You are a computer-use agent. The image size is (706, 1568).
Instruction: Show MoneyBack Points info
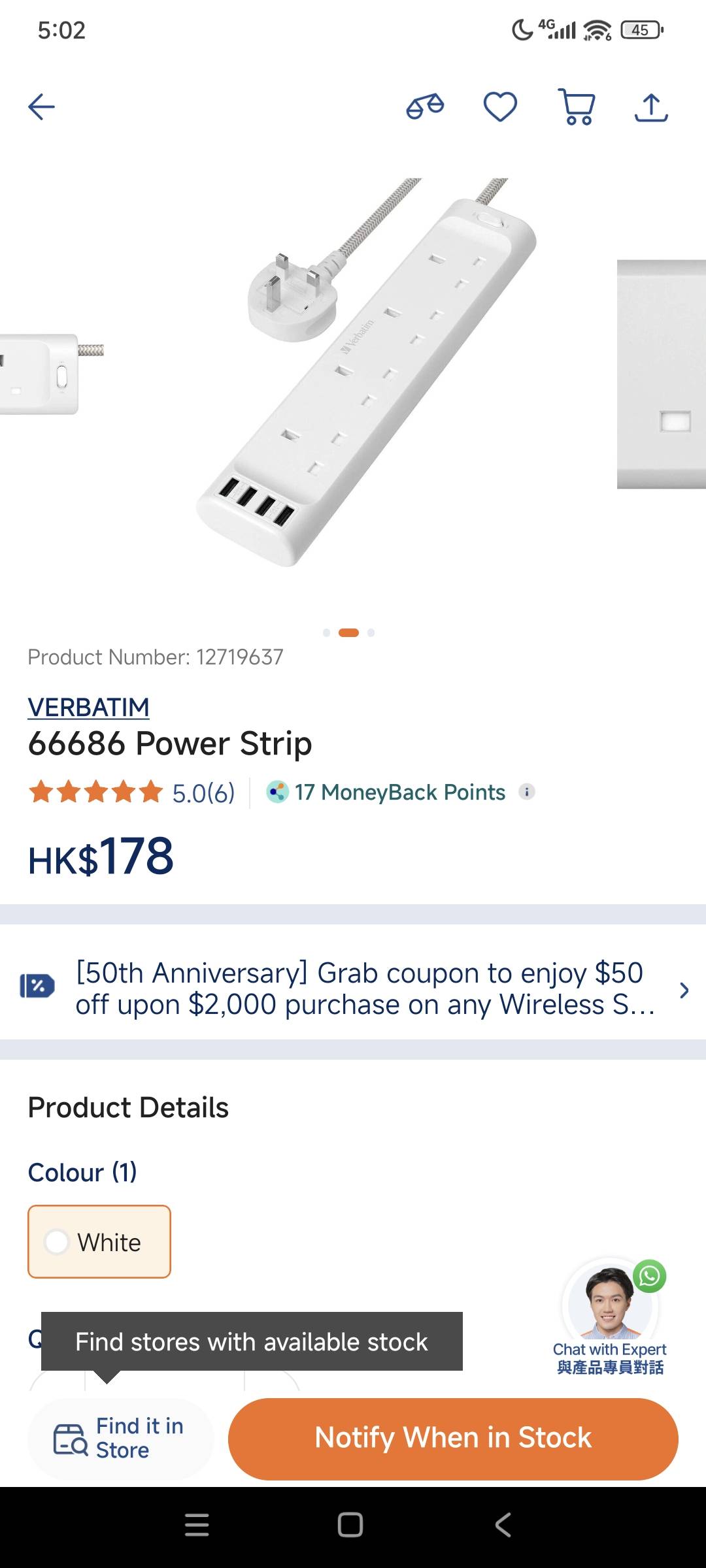point(527,792)
